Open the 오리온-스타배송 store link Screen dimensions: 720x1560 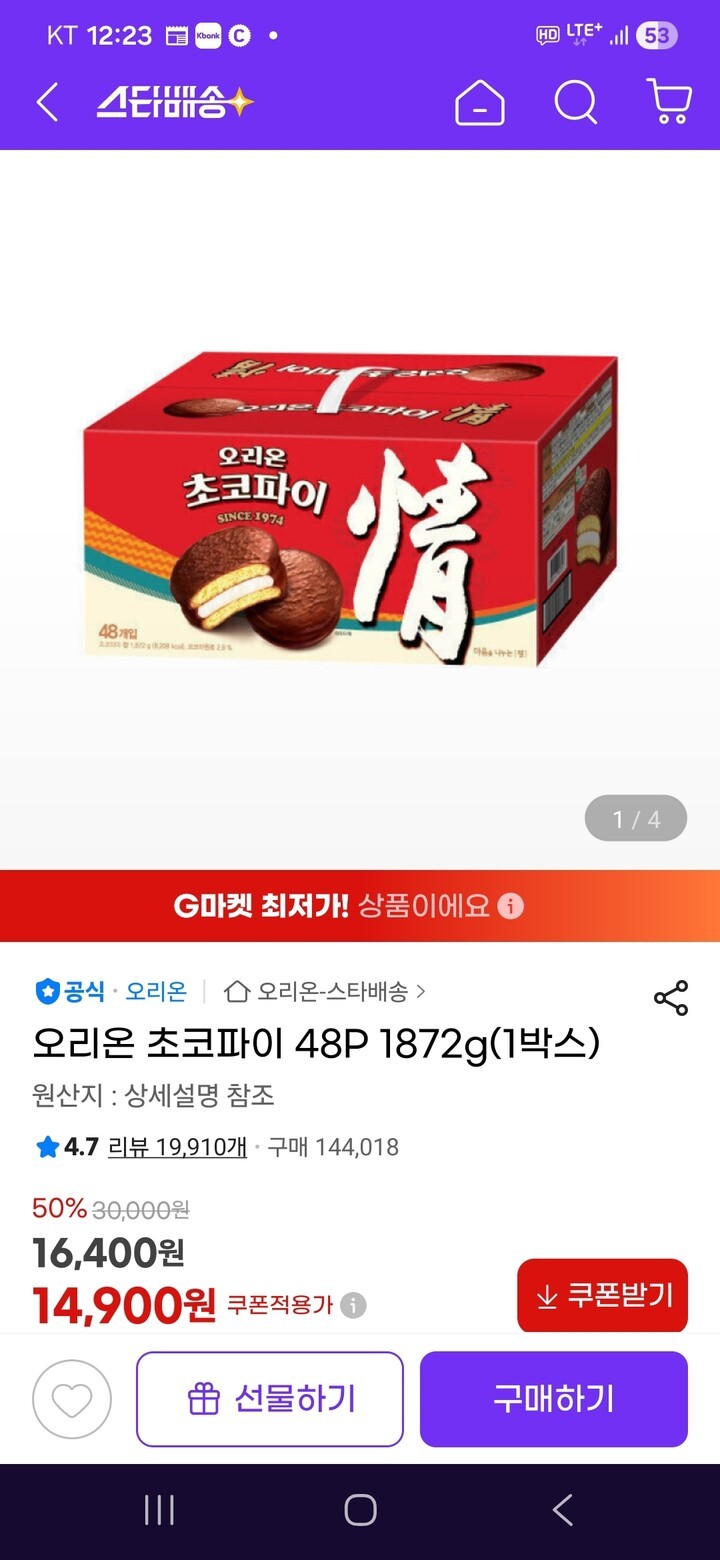click(327, 992)
